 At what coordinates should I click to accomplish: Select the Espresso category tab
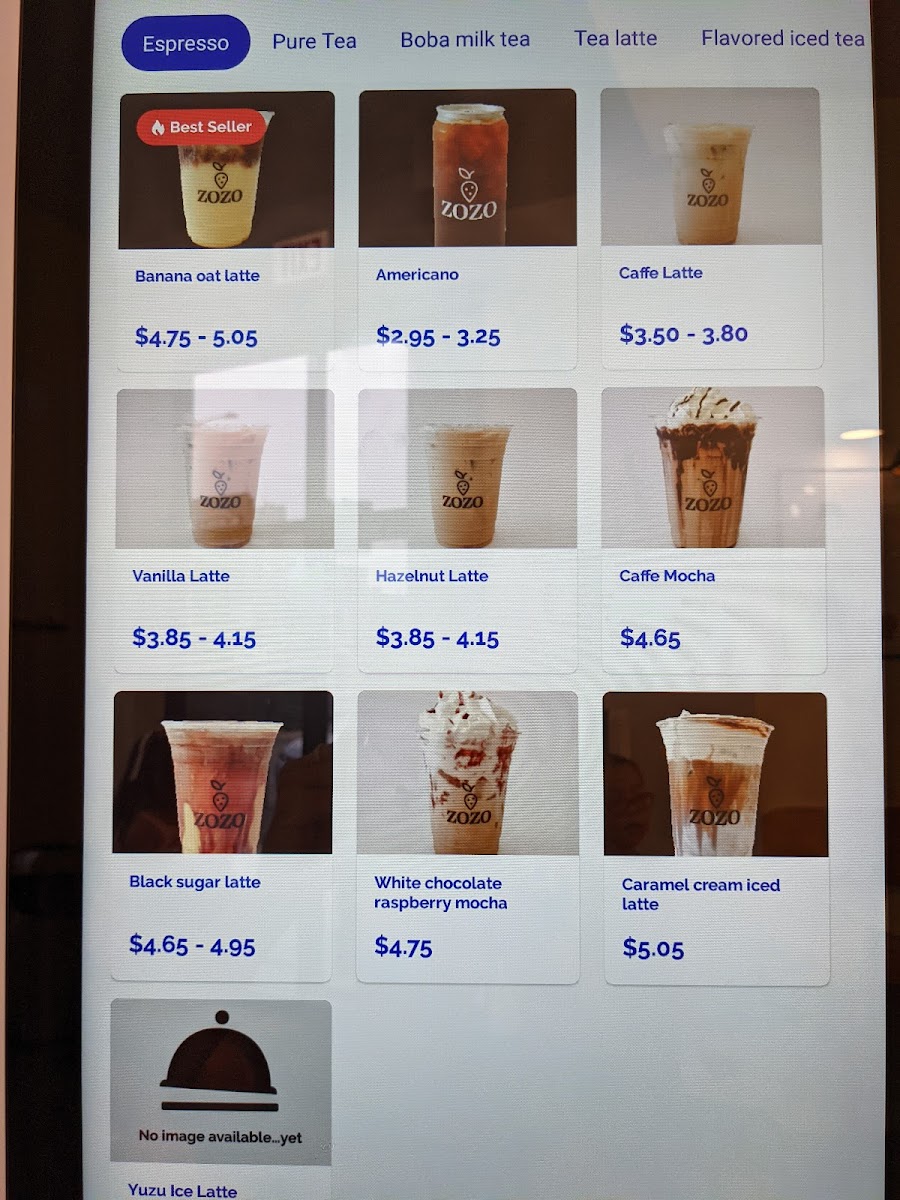[x=186, y=43]
